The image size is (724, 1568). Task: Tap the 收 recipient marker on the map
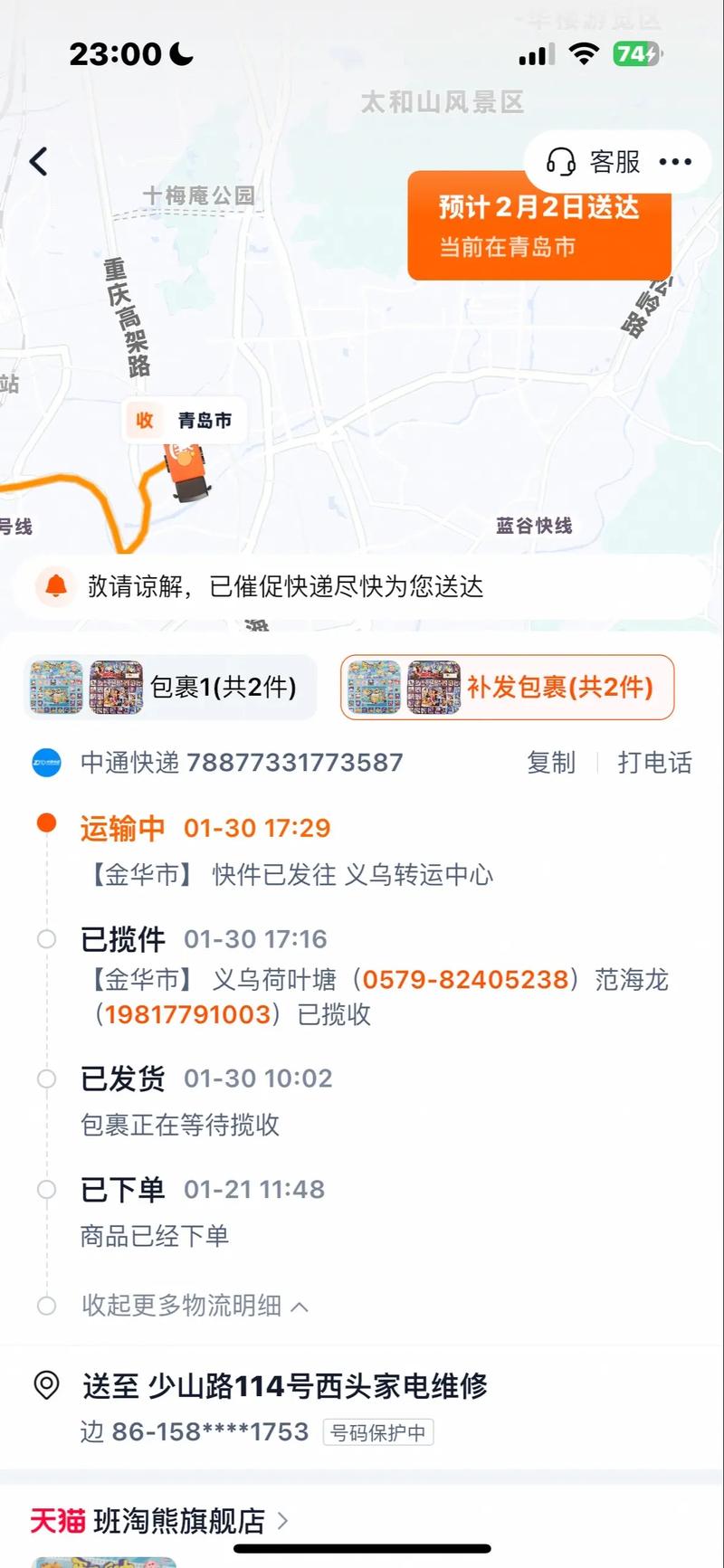coord(145,420)
